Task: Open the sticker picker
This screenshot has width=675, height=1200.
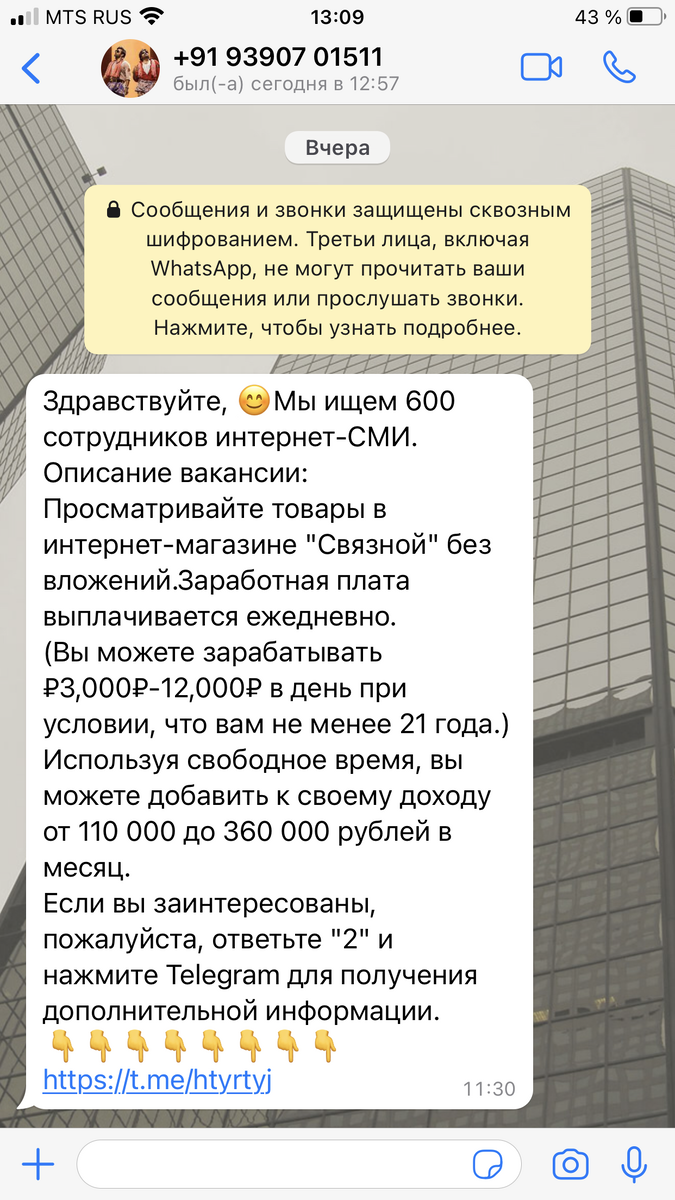Action: tap(487, 1165)
